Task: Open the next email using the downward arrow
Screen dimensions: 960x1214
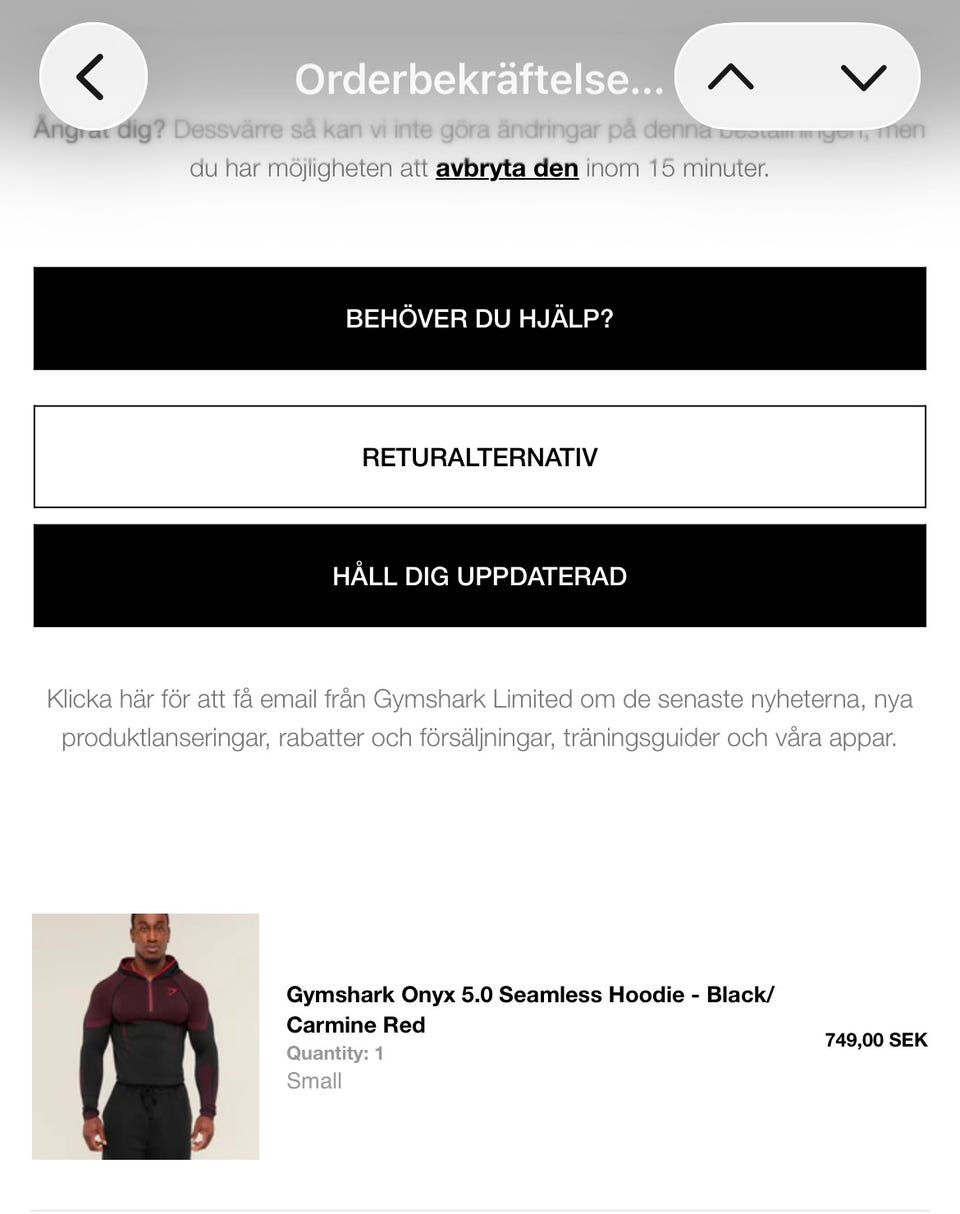Action: click(864, 76)
